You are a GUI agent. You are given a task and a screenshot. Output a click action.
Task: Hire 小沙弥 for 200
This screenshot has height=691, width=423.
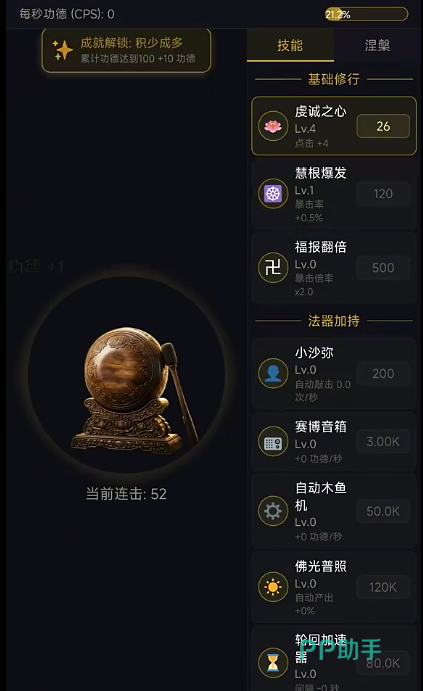pyautogui.click(x=383, y=374)
